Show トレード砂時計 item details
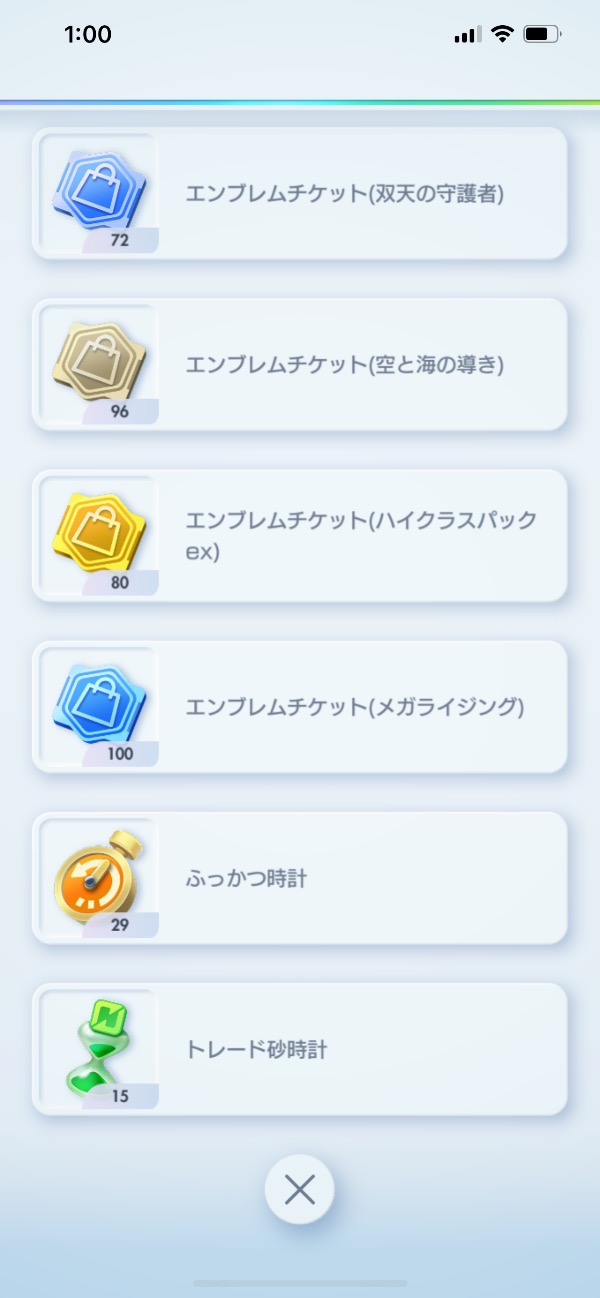This screenshot has width=600, height=1298. (x=300, y=1049)
